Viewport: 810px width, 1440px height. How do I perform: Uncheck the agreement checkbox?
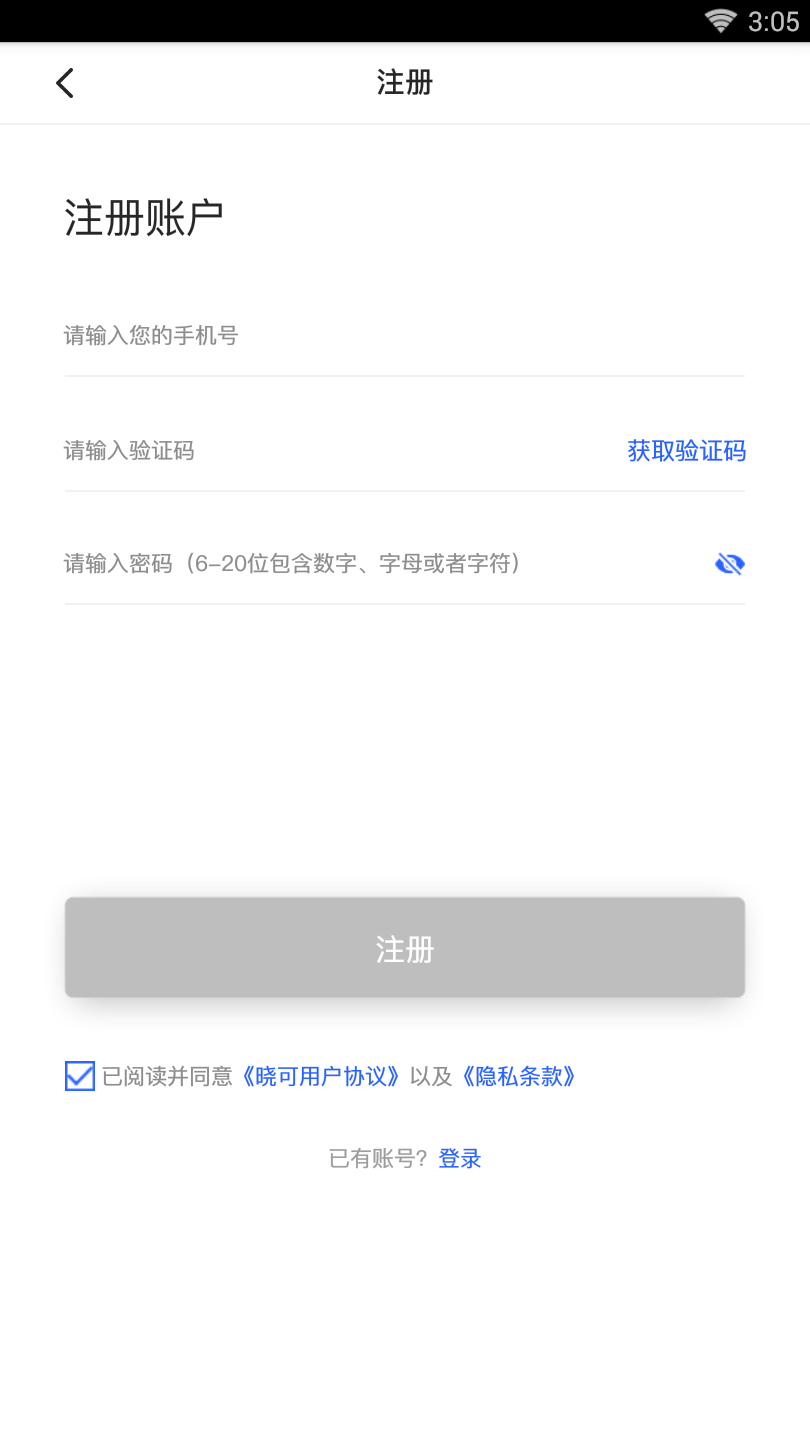coord(80,1076)
